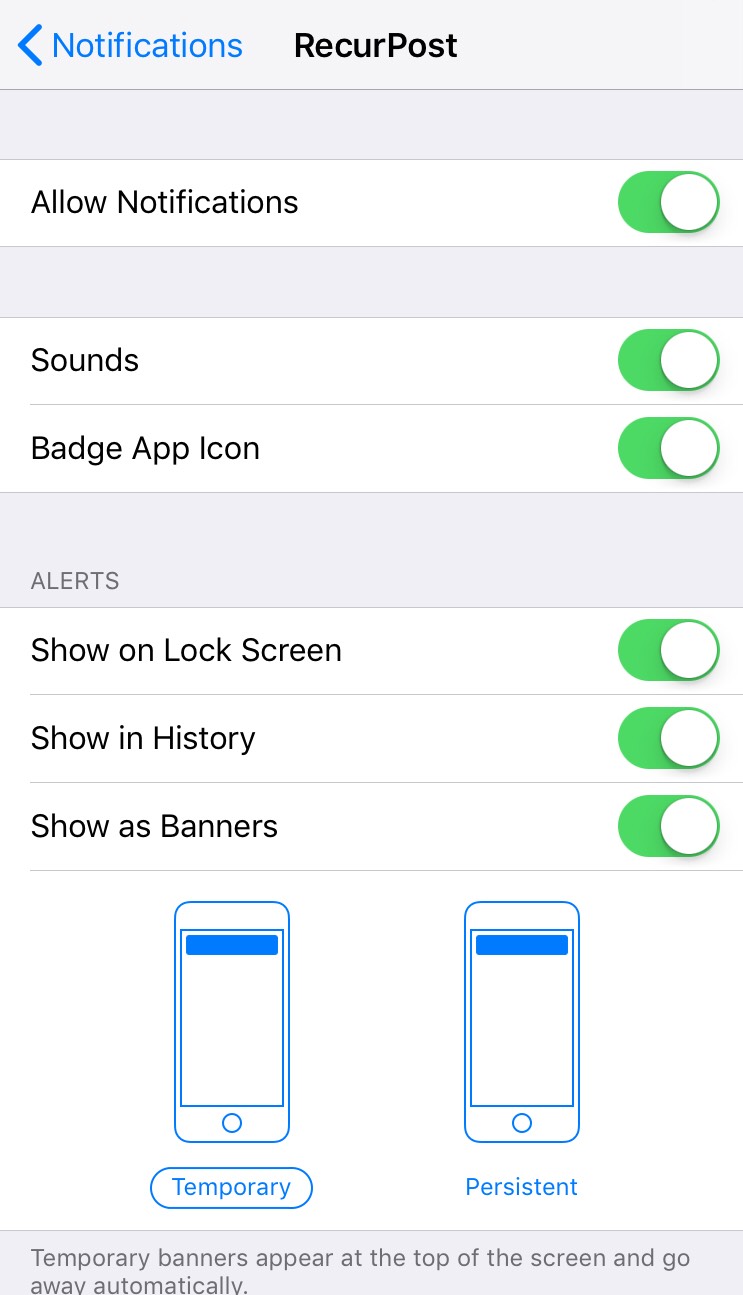The image size is (743, 1295).
Task: Turn off Allow Notifications
Action: pos(669,202)
